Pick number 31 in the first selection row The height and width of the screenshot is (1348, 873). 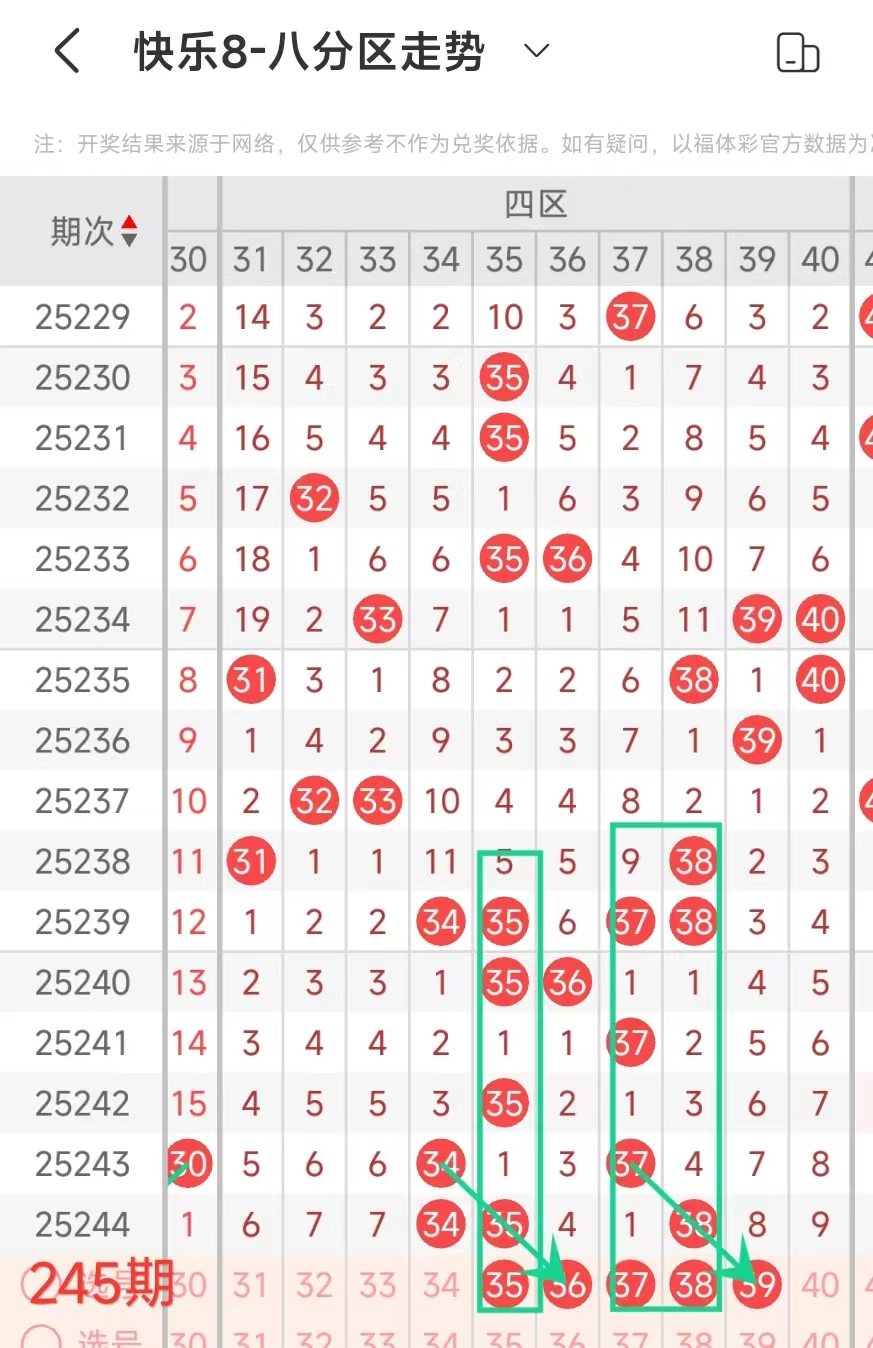251,1285
